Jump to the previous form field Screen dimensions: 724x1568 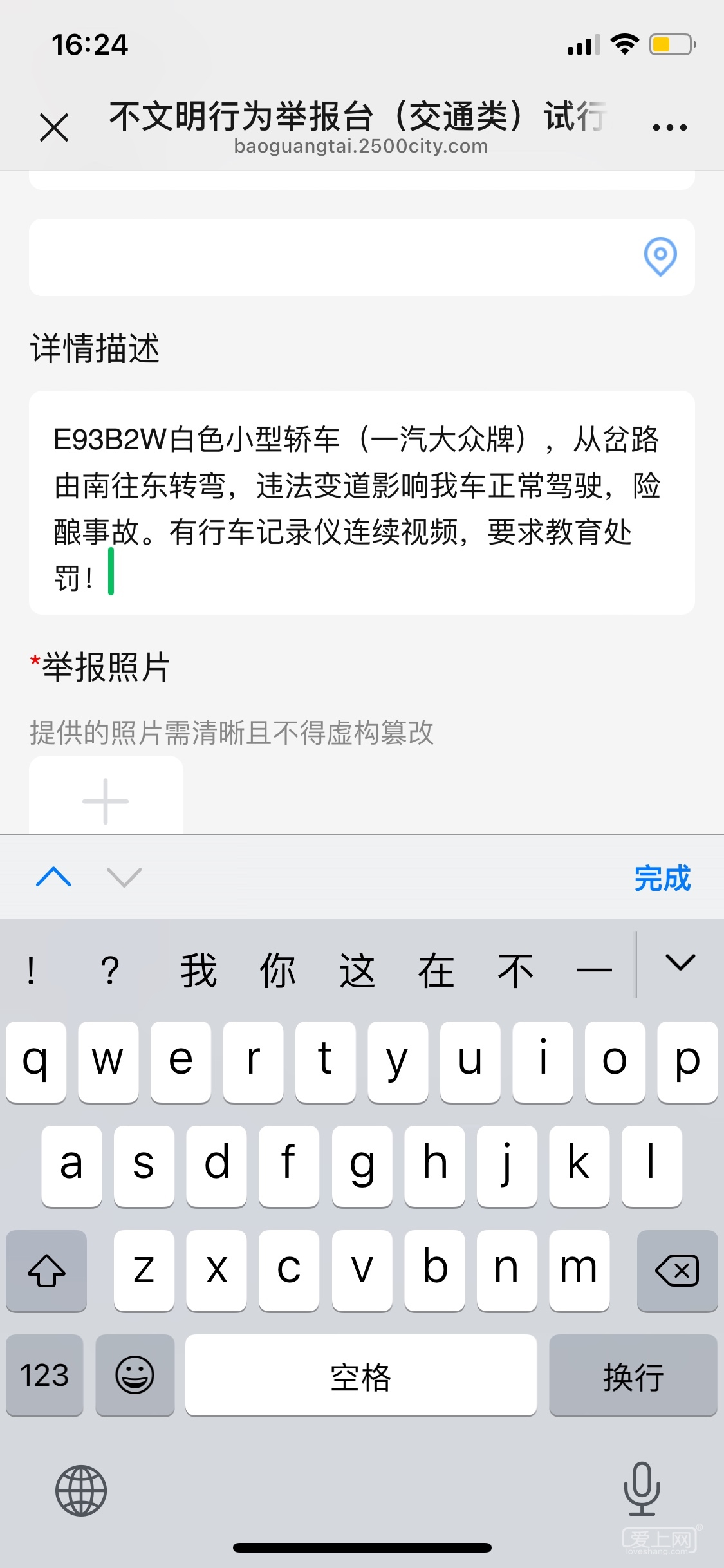point(54,877)
